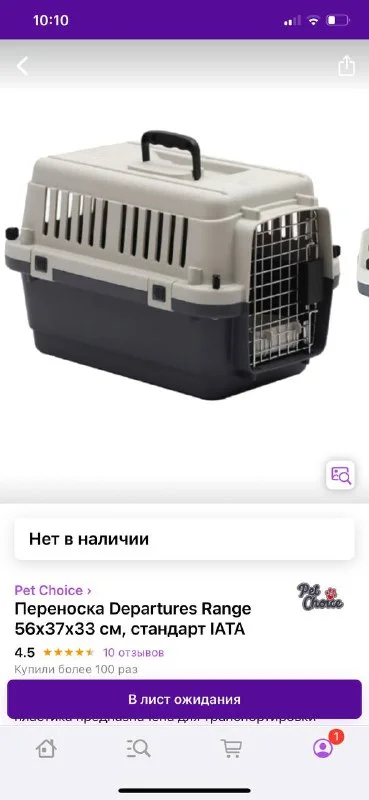369x800 pixels.
Task: Open the shopping cart tab
Action: tap(231, 748)
